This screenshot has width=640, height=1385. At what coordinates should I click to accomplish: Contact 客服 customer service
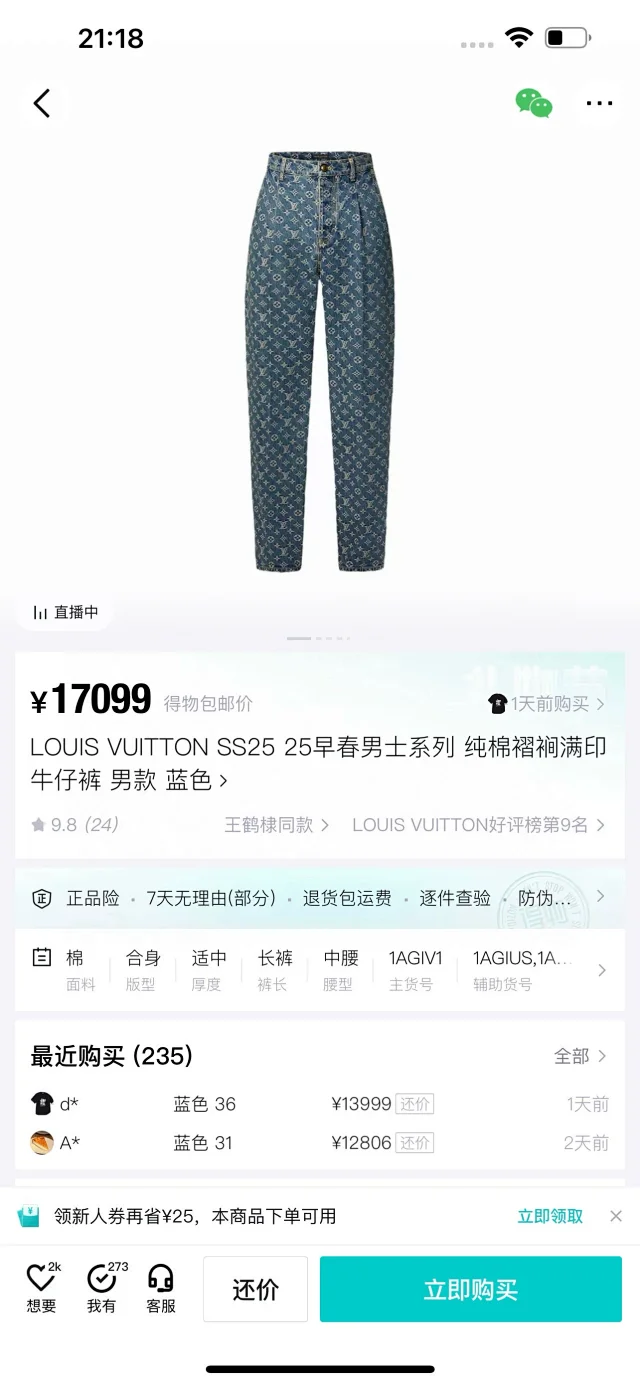[161, 1288]
